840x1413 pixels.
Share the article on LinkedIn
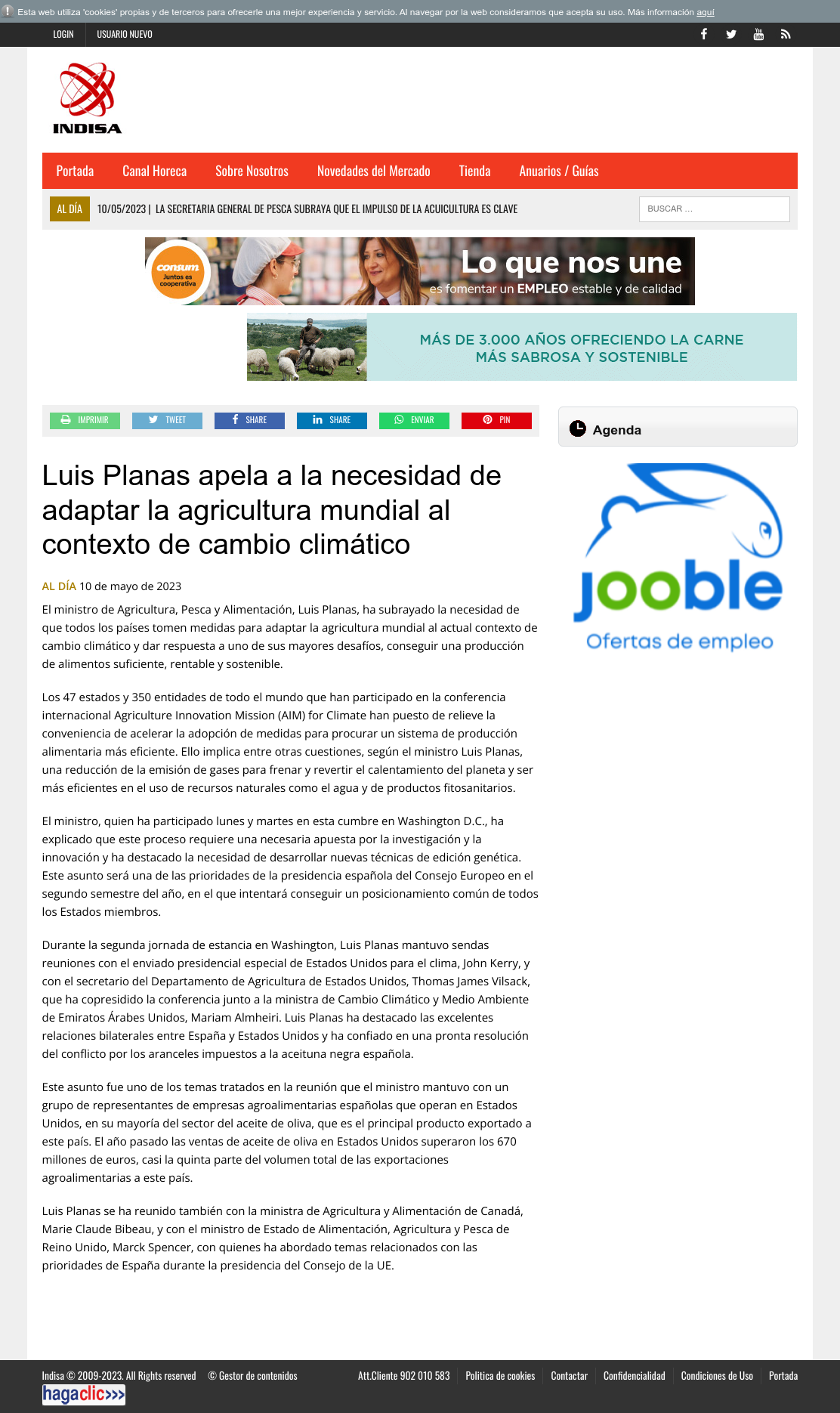point(332,420)
